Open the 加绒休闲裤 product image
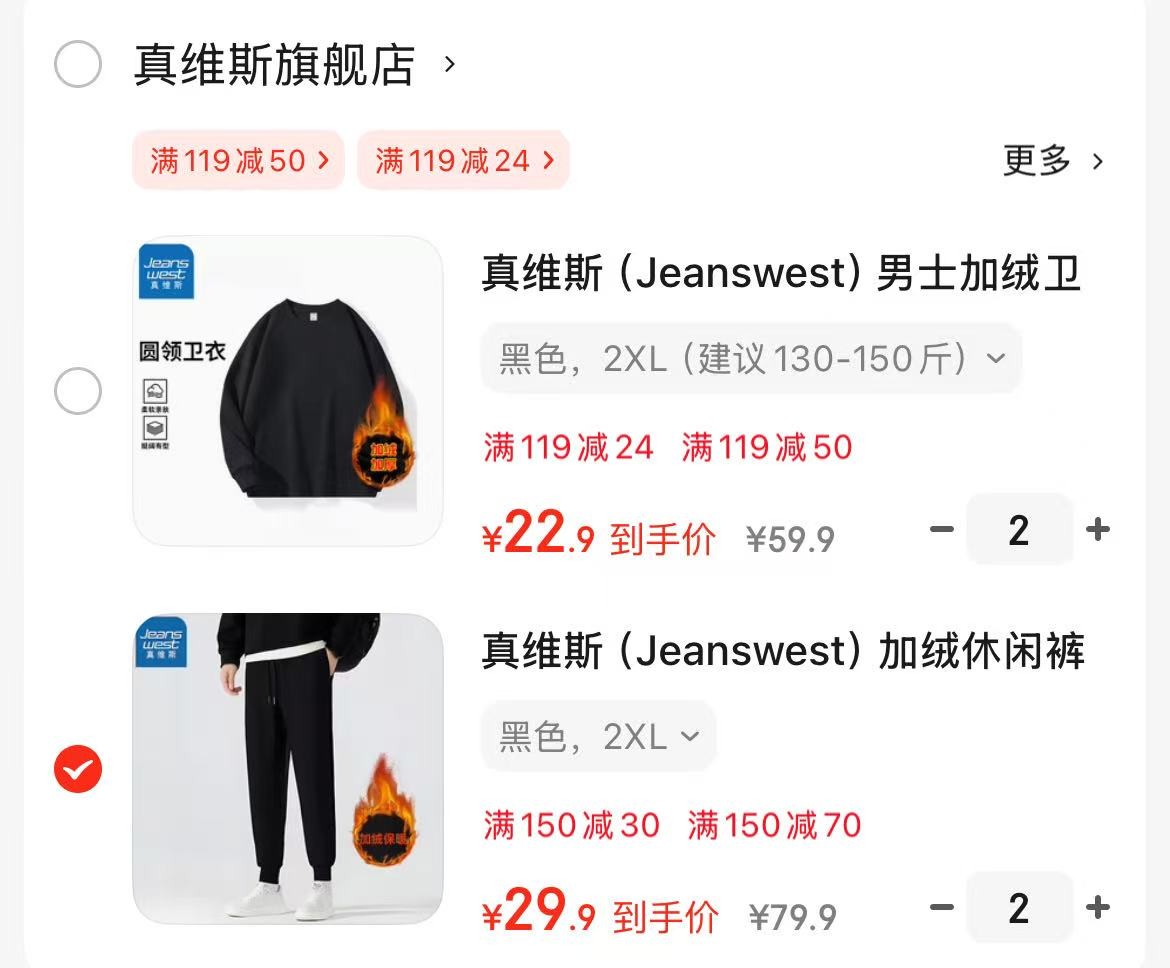Image resolution: width=1170 pixels, height=968 pixels. pos(288,769)
